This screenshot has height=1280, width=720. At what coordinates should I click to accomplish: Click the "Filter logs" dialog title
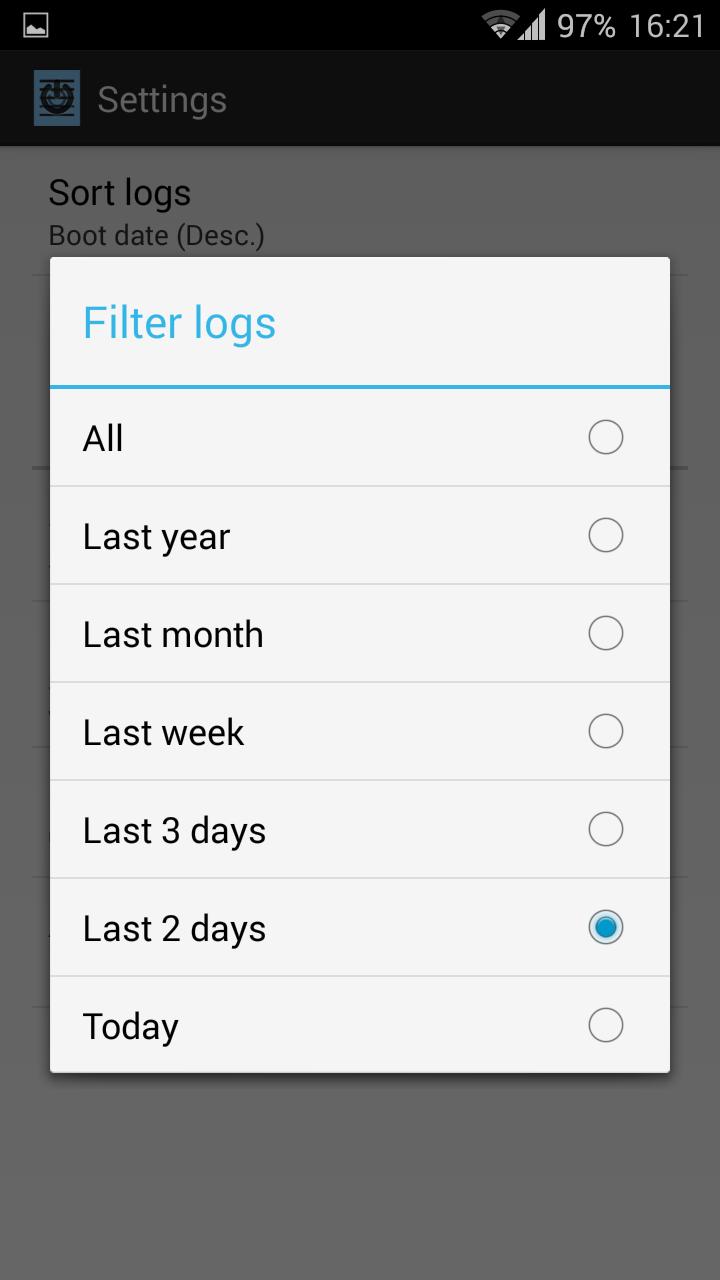coord(179,321)
